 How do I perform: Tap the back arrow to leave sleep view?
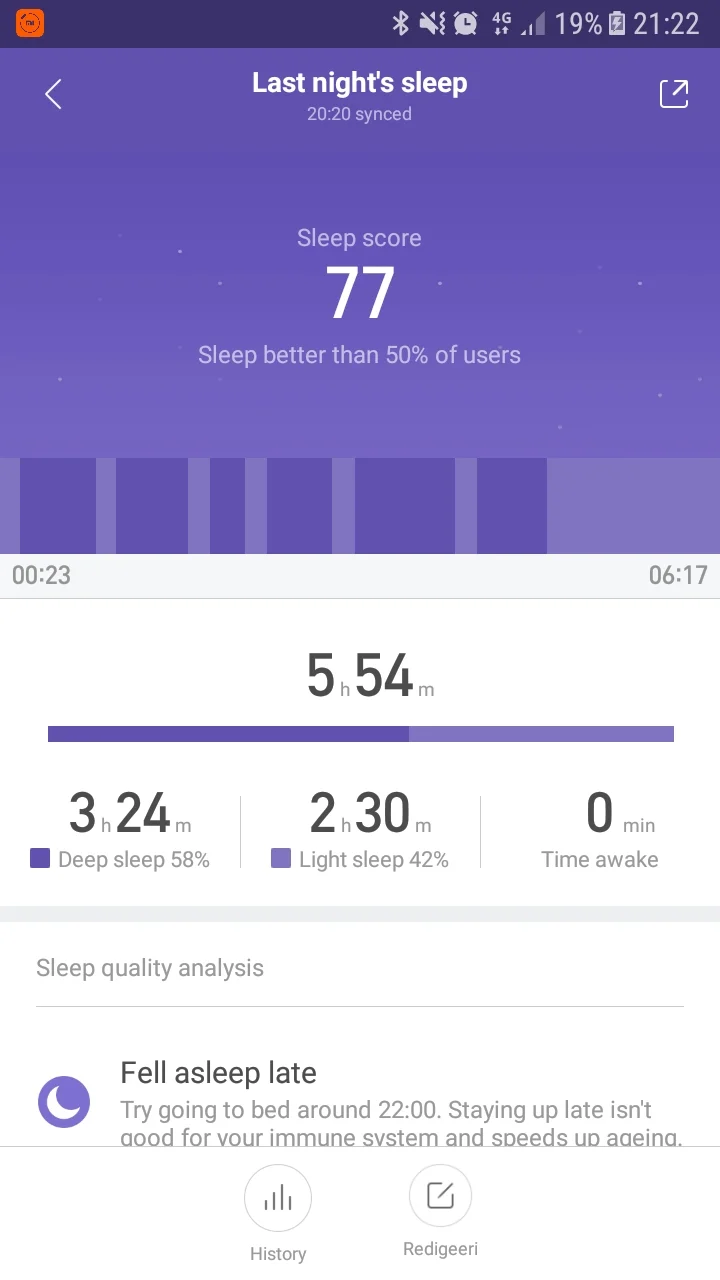pyautogui.click(x=52, y=93)
